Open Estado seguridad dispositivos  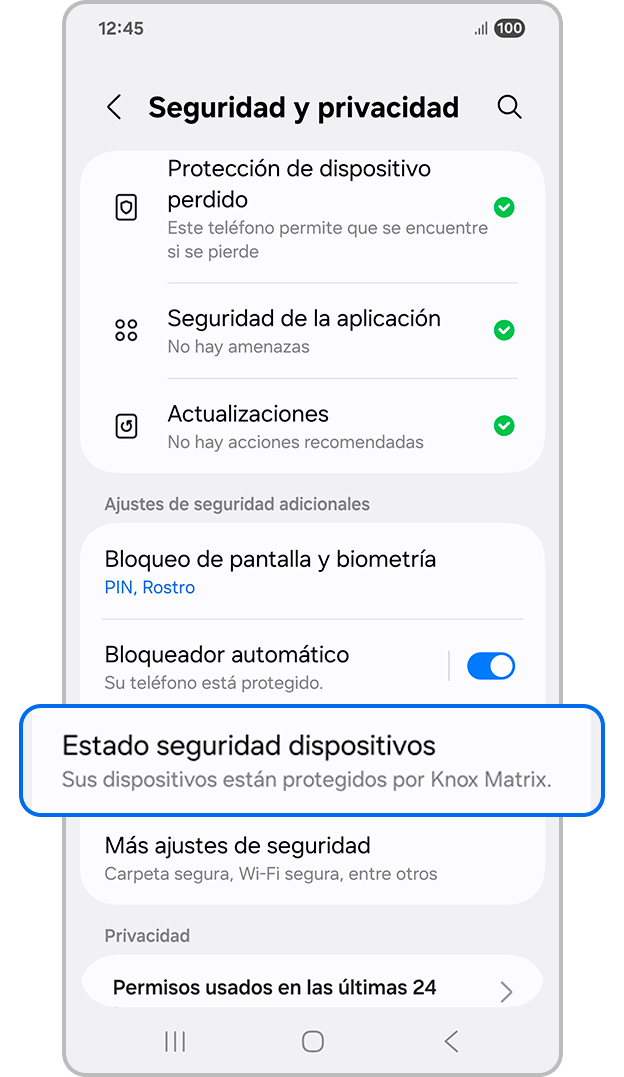[x=312, y=760]
